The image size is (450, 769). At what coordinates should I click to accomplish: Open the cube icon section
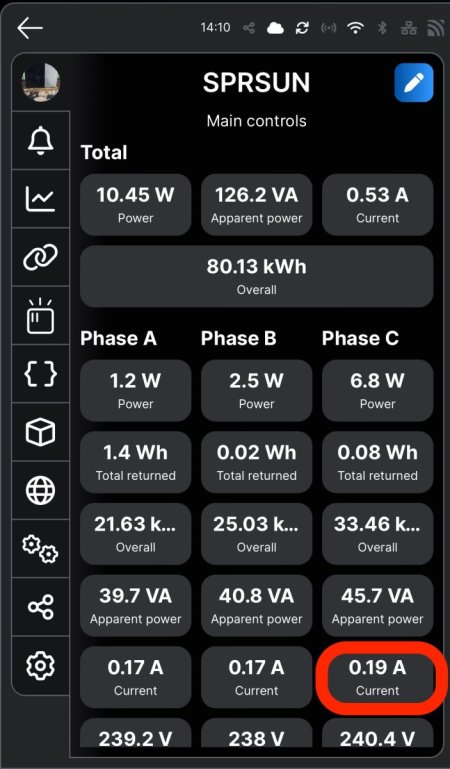[x=41, y=432]
